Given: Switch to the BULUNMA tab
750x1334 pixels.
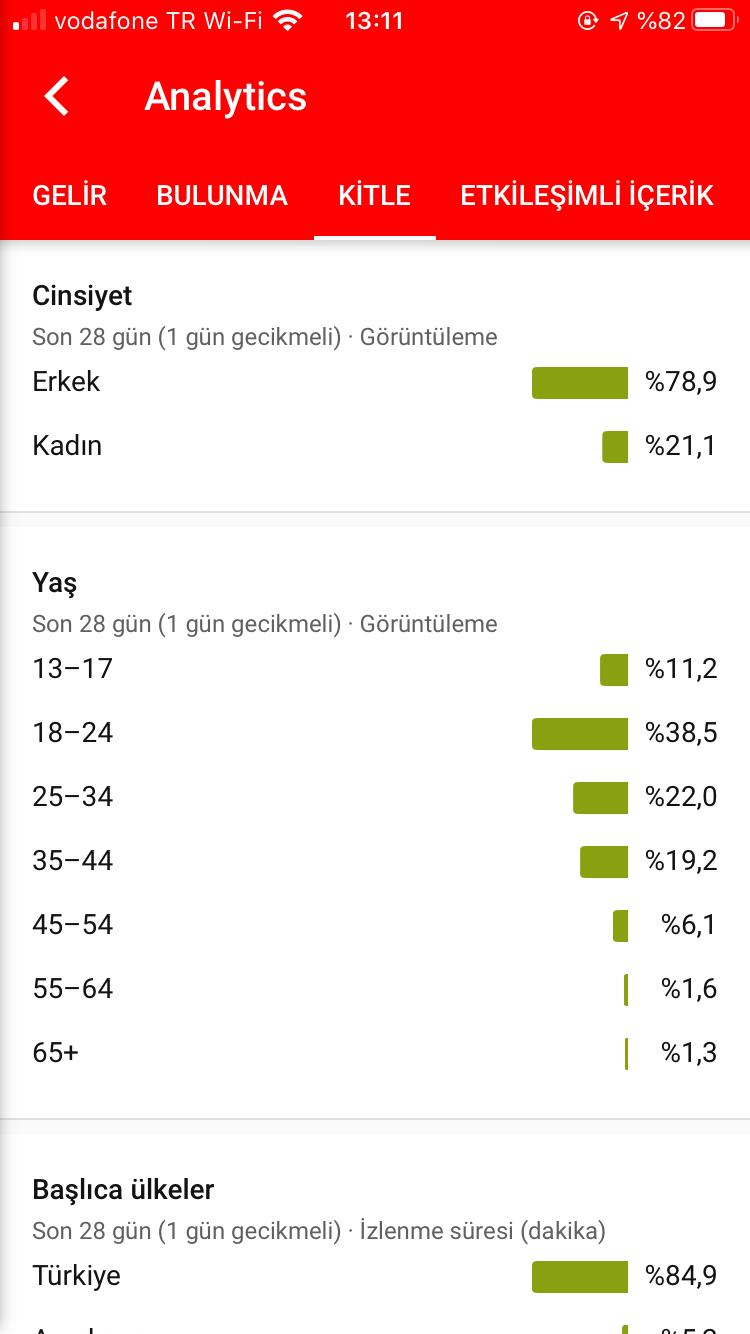Looking at the screenshot, I should click(x=222, y=196).
